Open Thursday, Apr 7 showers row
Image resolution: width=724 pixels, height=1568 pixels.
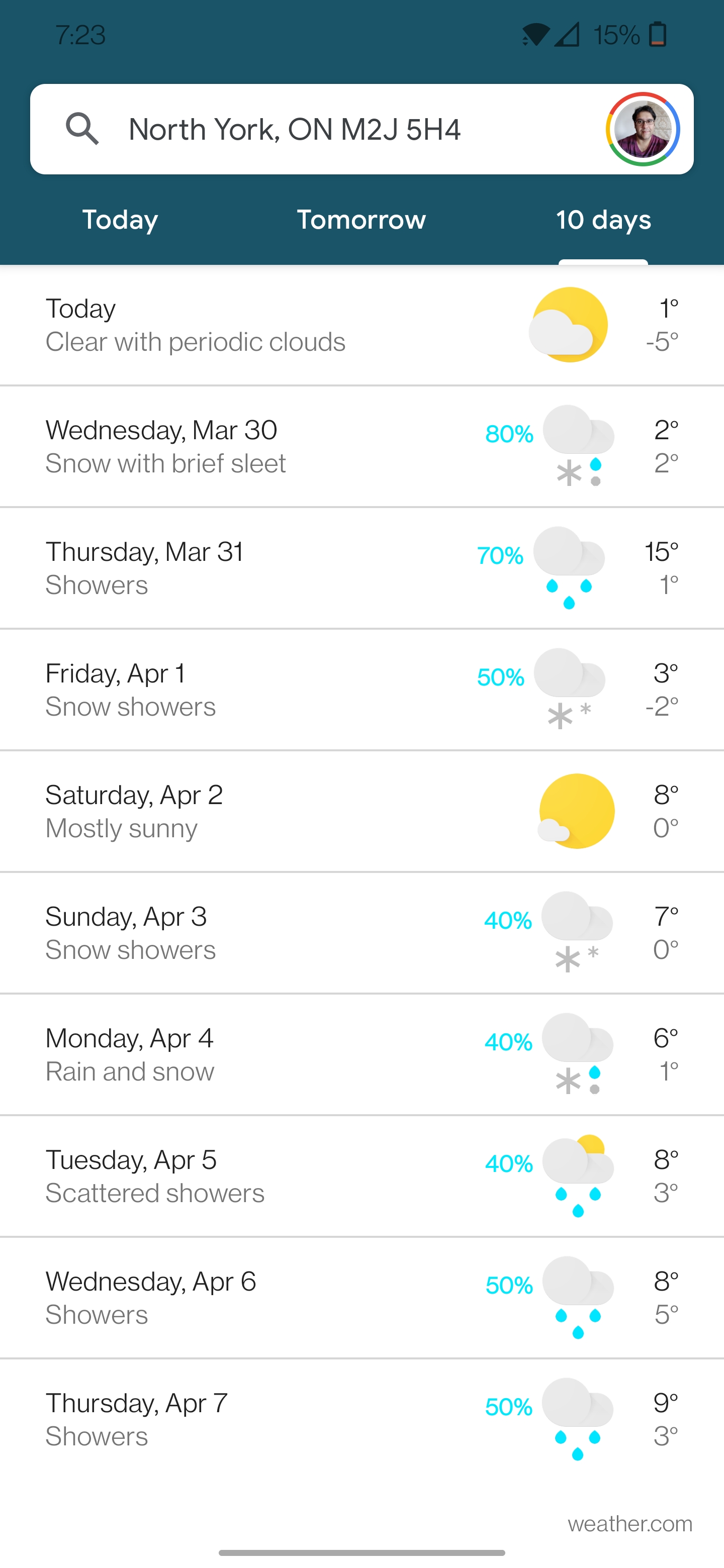361,1419
